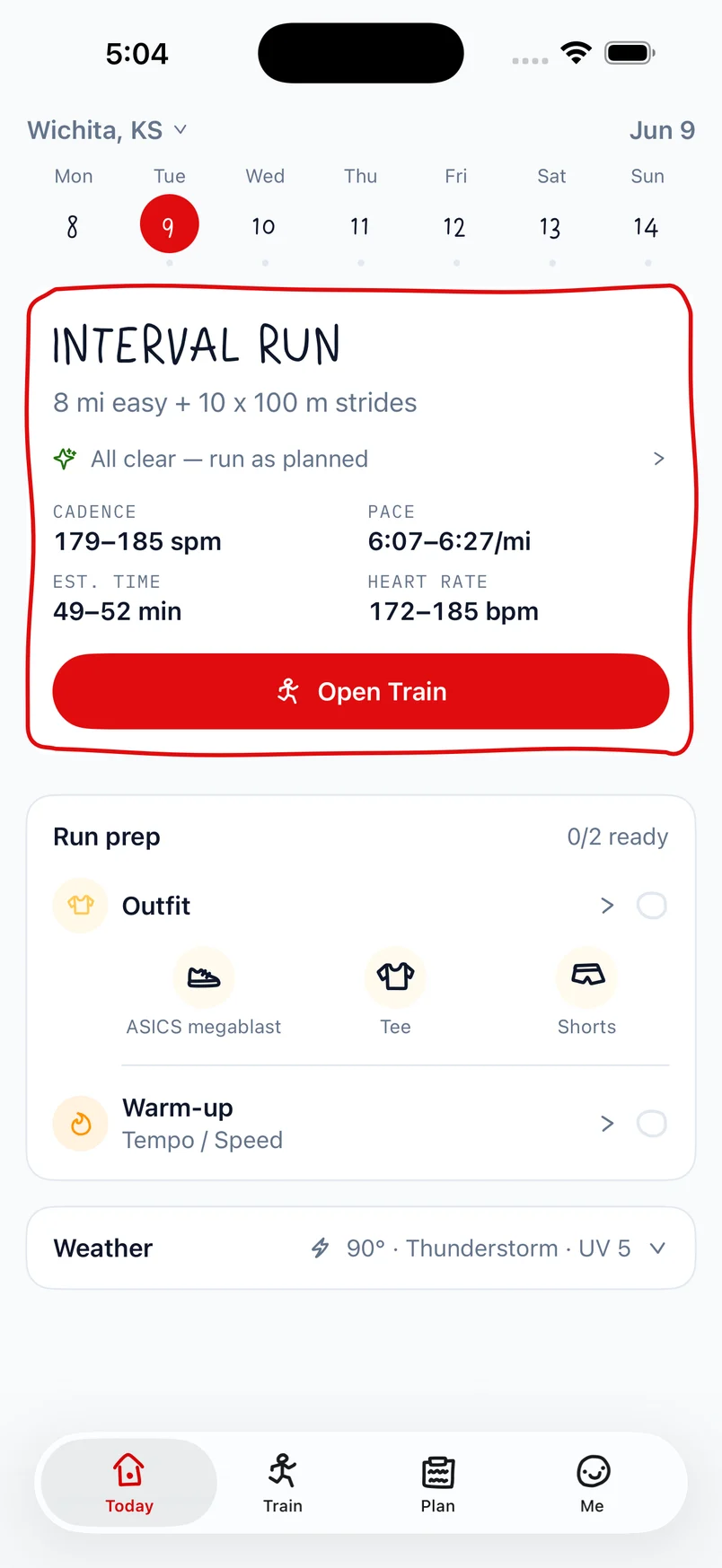
Task: Go to the Me tab
Action: [593, 1484]
